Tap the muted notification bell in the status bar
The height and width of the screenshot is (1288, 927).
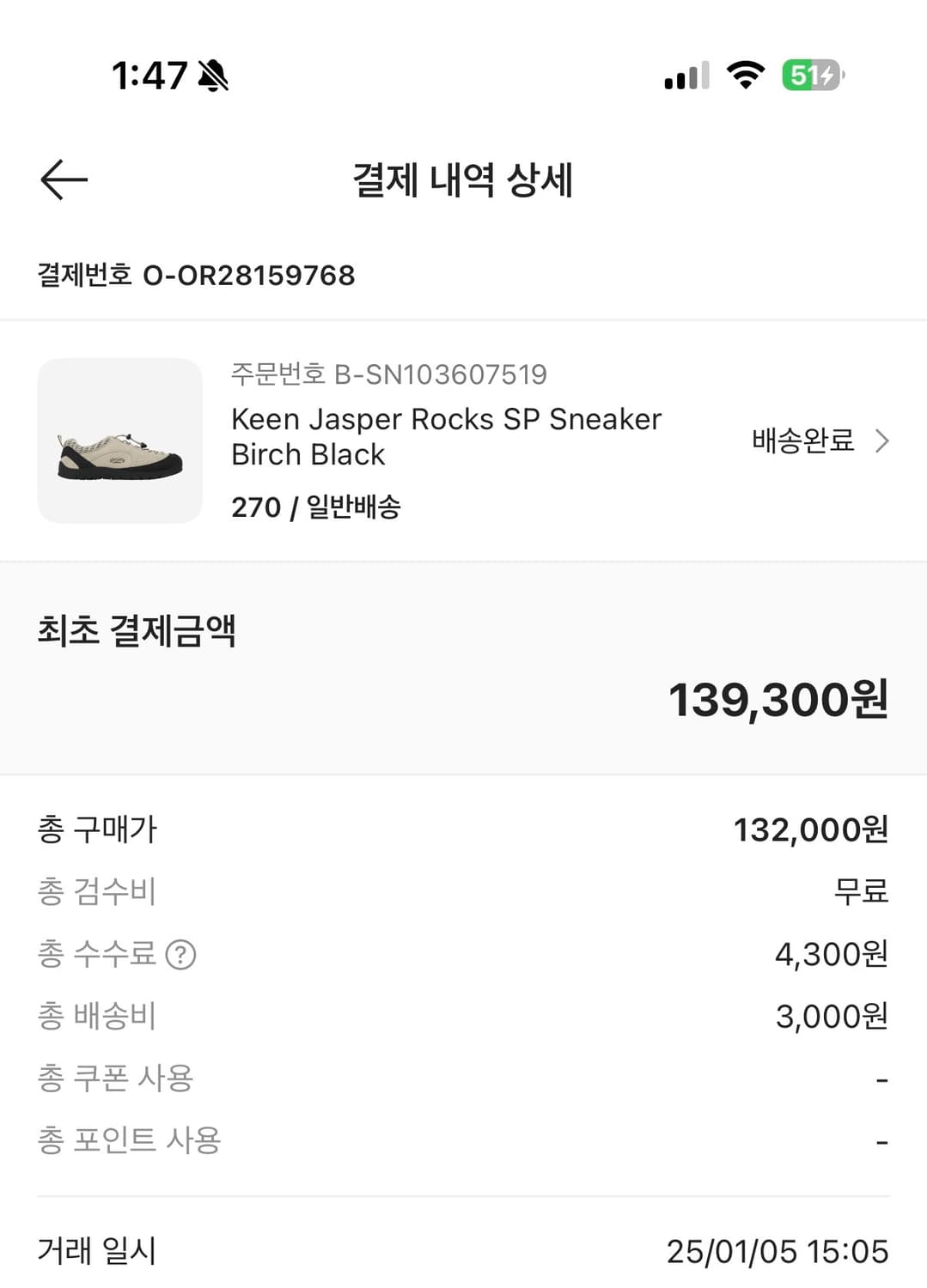[213, 76]
